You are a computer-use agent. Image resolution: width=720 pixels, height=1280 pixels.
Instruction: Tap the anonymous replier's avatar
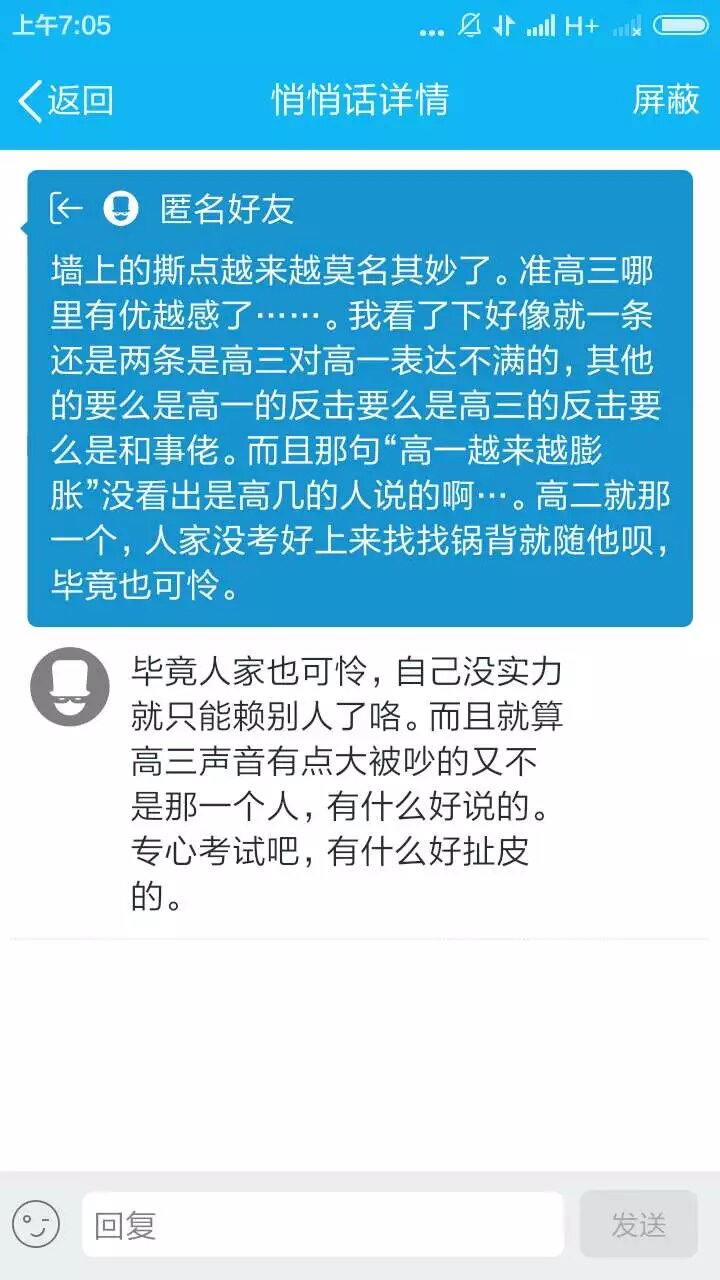69,686
